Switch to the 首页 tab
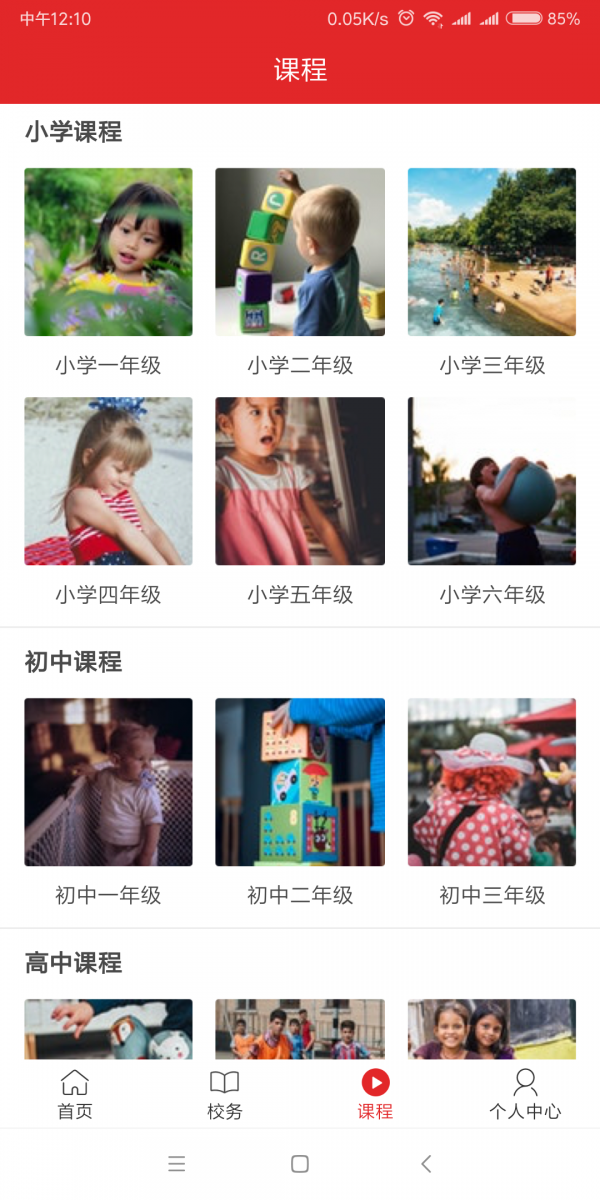 coord(75,1094)
